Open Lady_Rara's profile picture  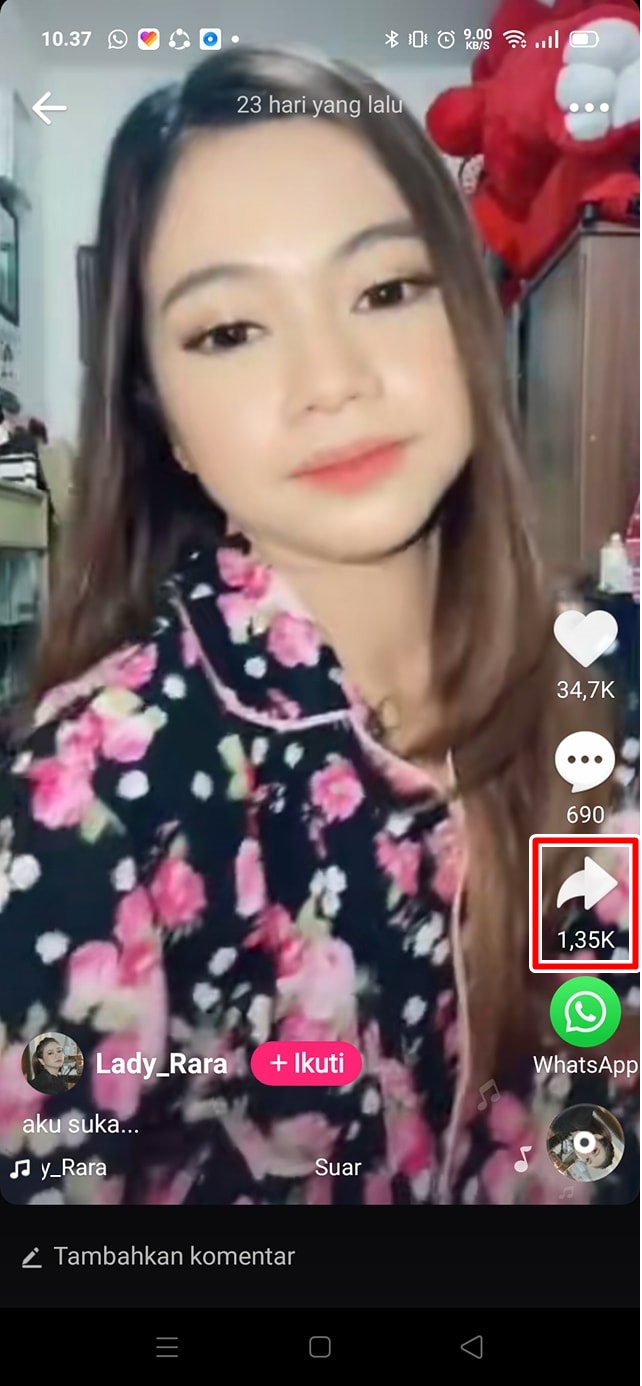[52, 1063]
